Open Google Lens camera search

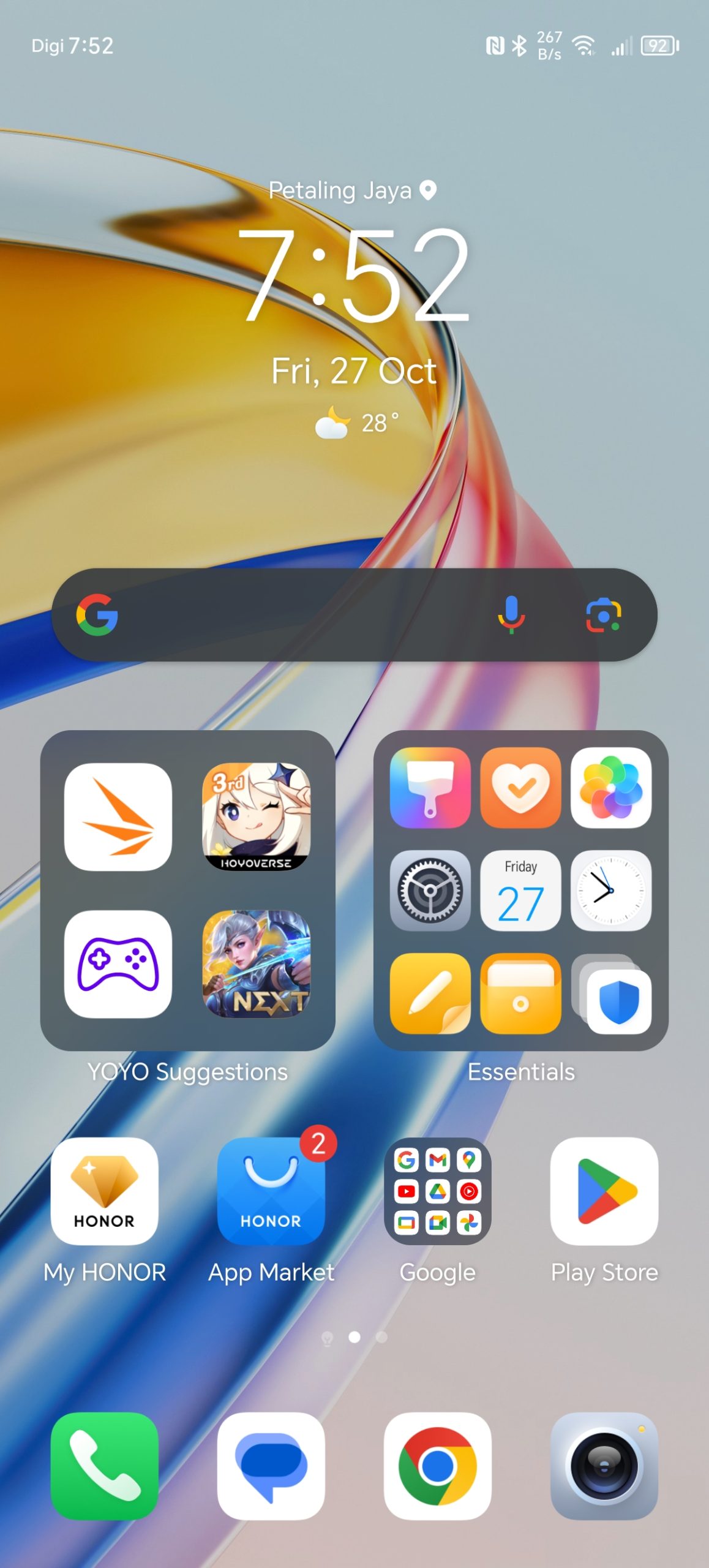click(603, 614)
